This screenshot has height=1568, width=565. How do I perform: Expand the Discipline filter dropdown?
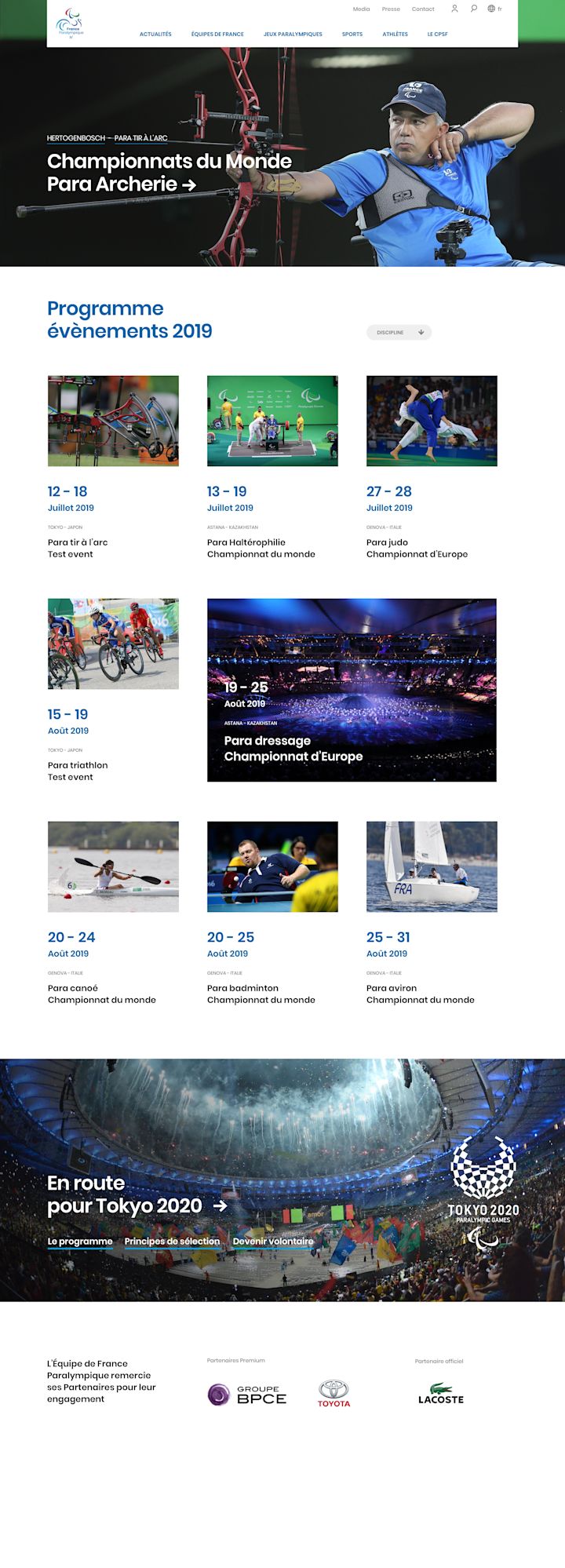399,333
